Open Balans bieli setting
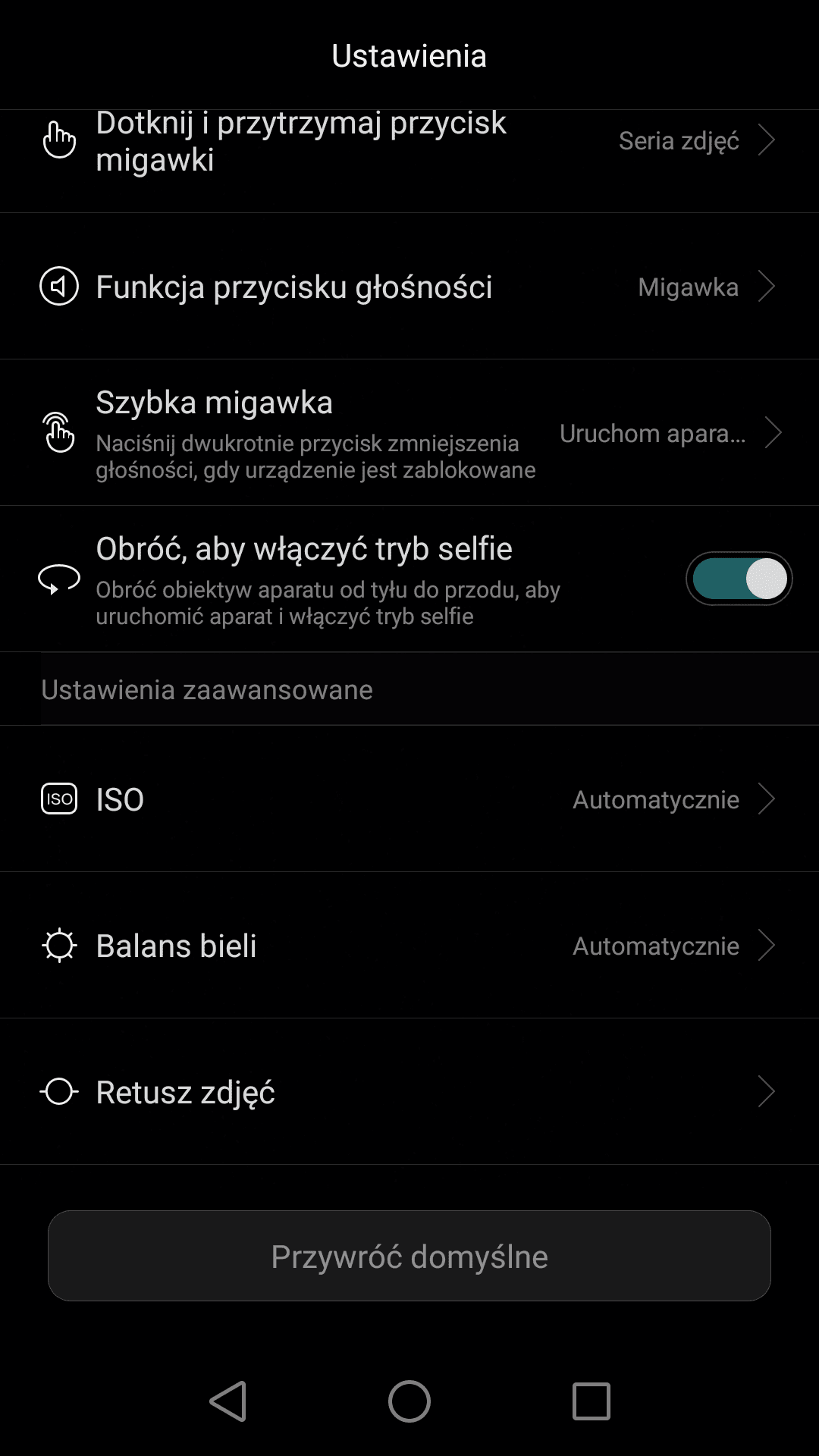Screen dimensions: 819x1456 pos(409,945)
